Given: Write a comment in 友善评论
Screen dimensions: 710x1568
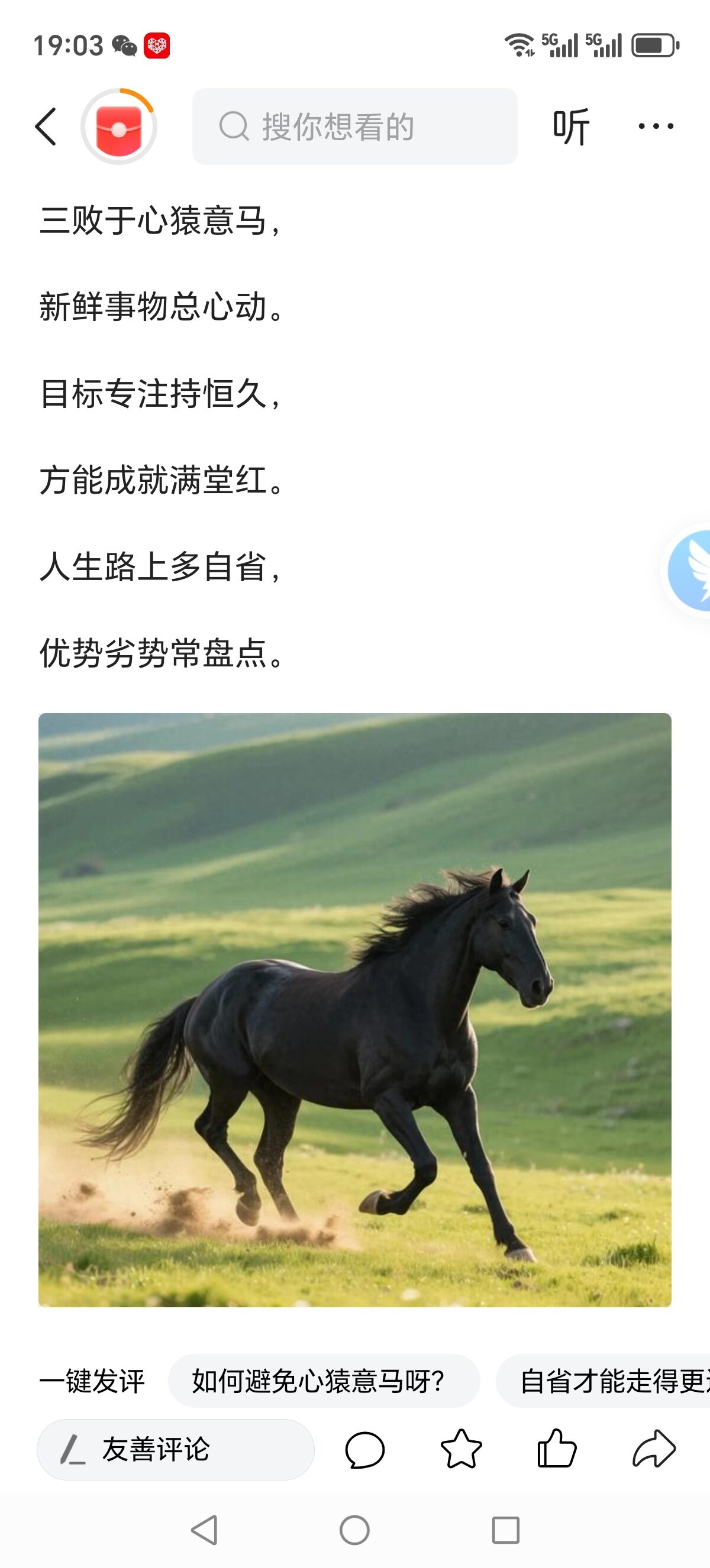Looking at the screenshot, I should click(175, 1449).
